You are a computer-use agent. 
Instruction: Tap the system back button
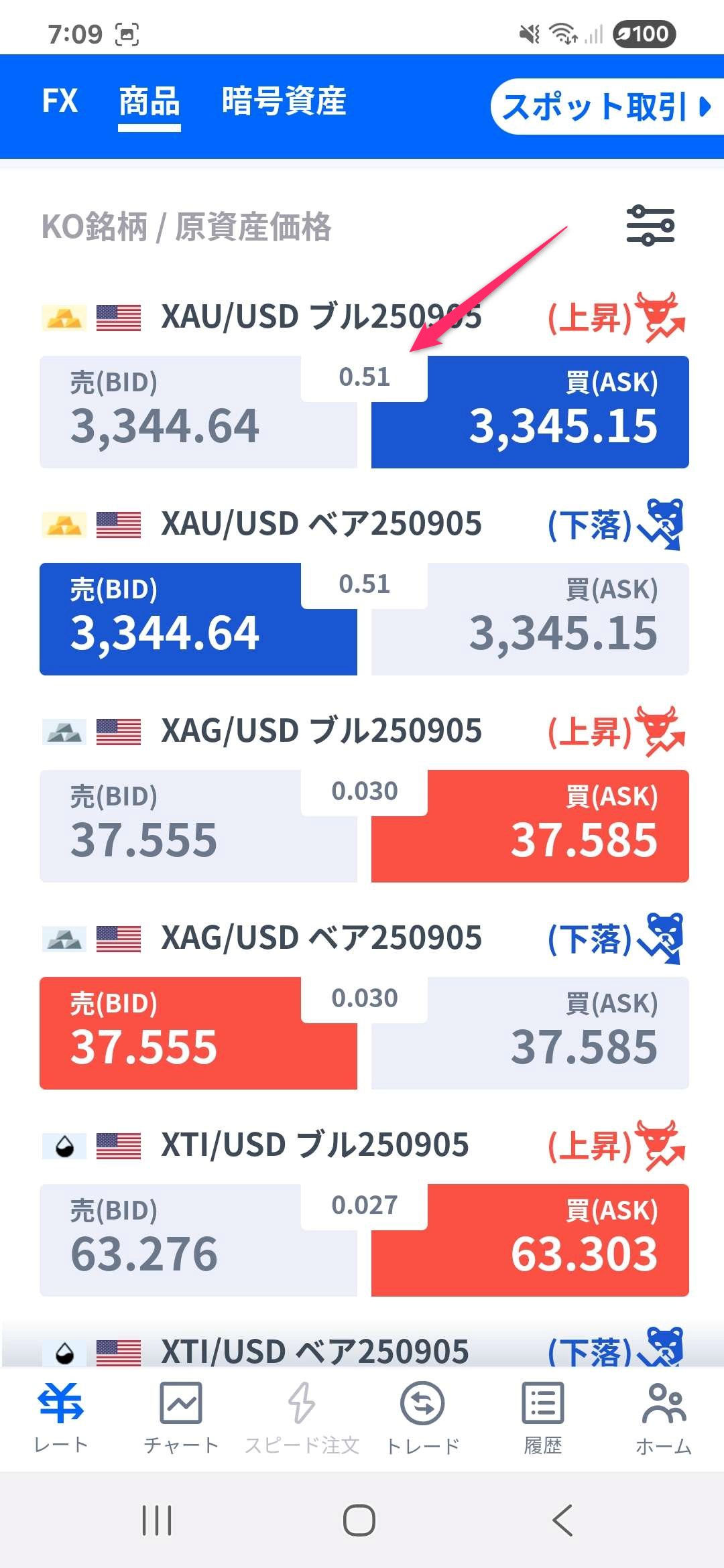pyautogui.click(x=562, y=1520)
